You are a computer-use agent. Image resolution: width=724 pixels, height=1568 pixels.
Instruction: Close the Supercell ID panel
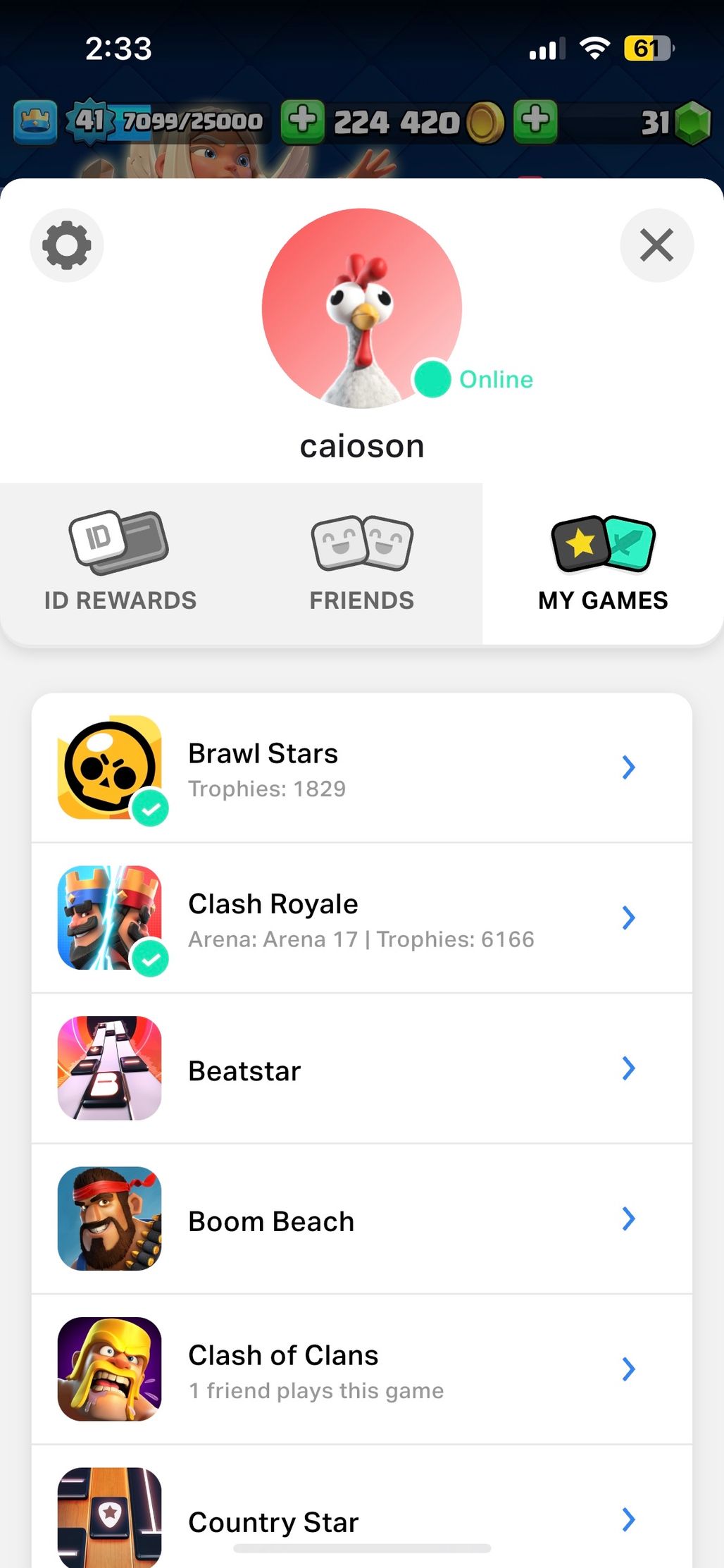pyautogui.click(x=656, y=245)
